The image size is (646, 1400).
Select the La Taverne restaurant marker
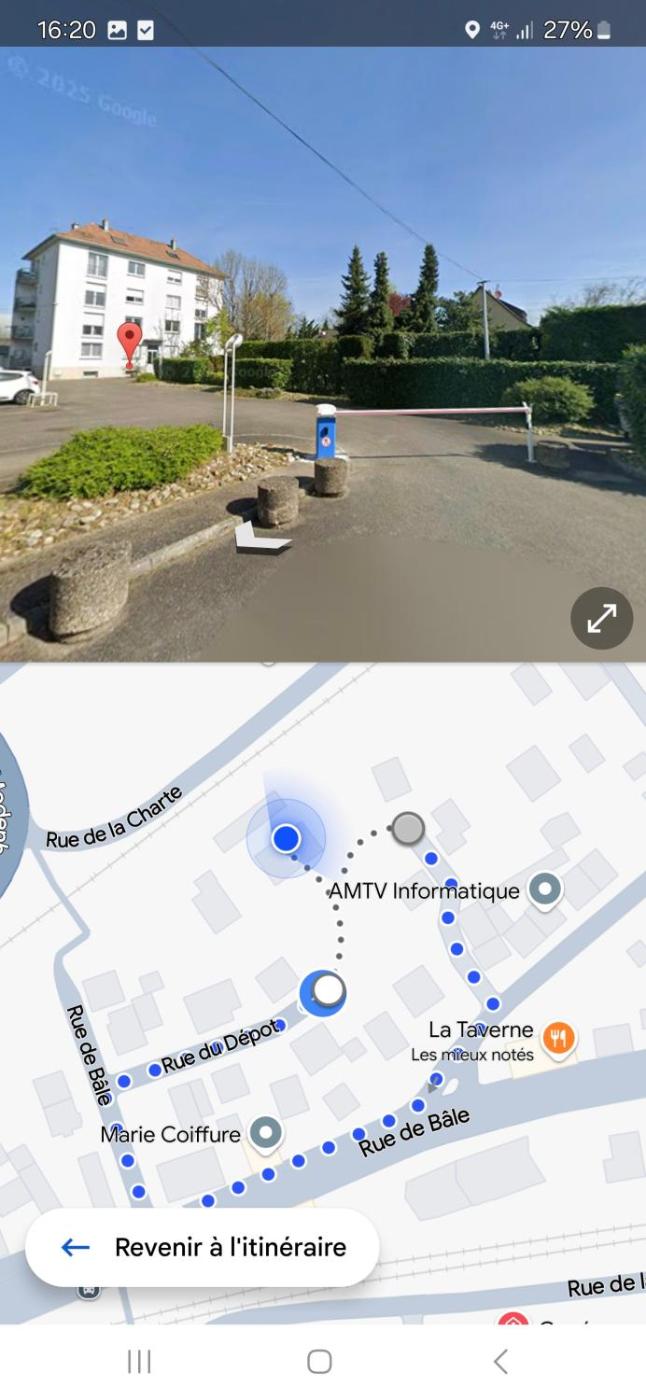tap(559, 1037)
